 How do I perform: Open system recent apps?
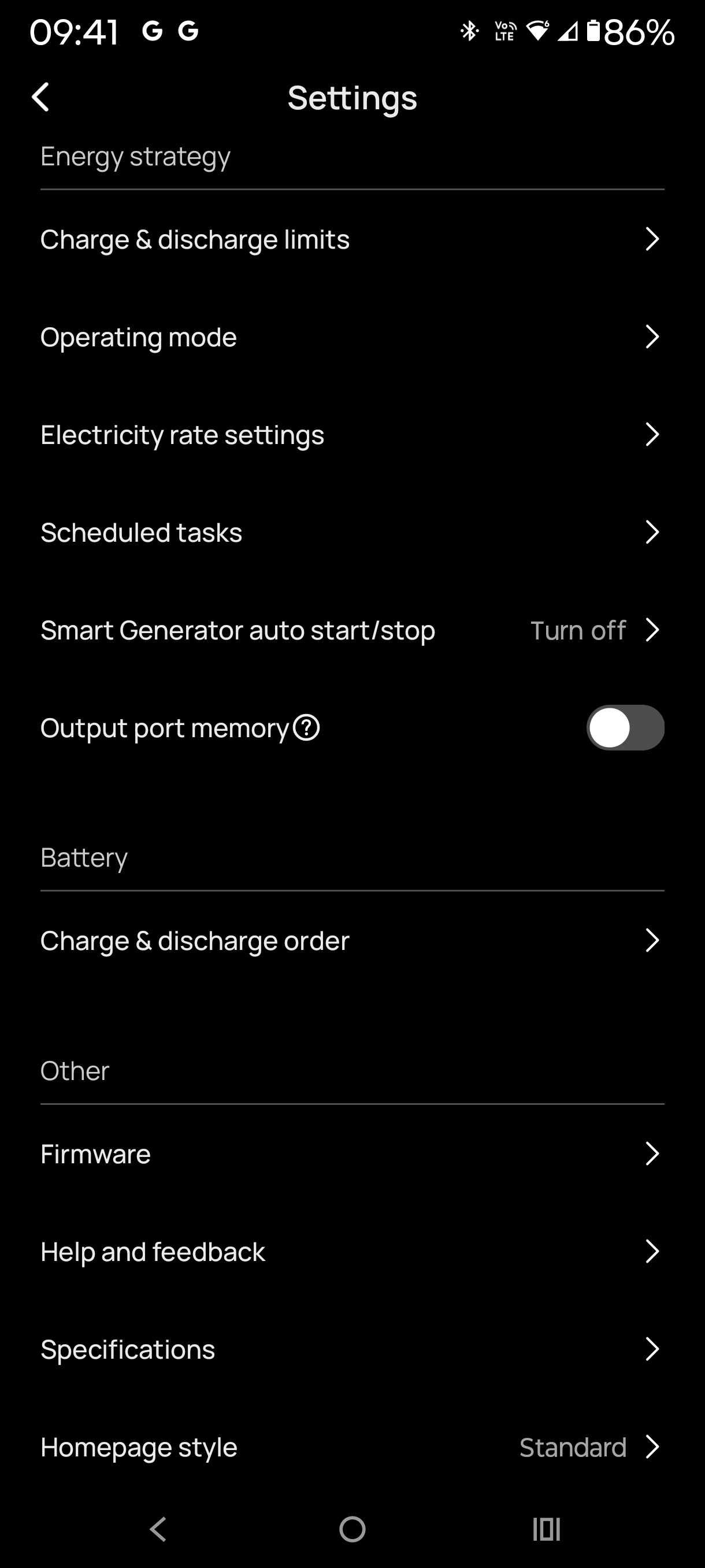click(546, 1529)
